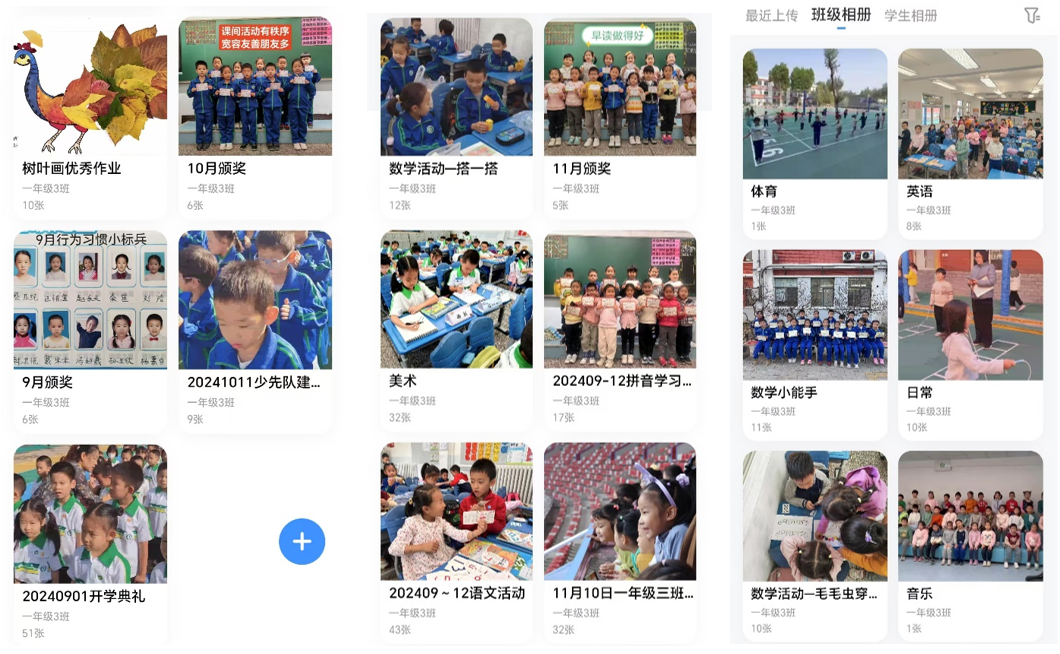Switch to the 最近上传 tab

coord(771,15)
